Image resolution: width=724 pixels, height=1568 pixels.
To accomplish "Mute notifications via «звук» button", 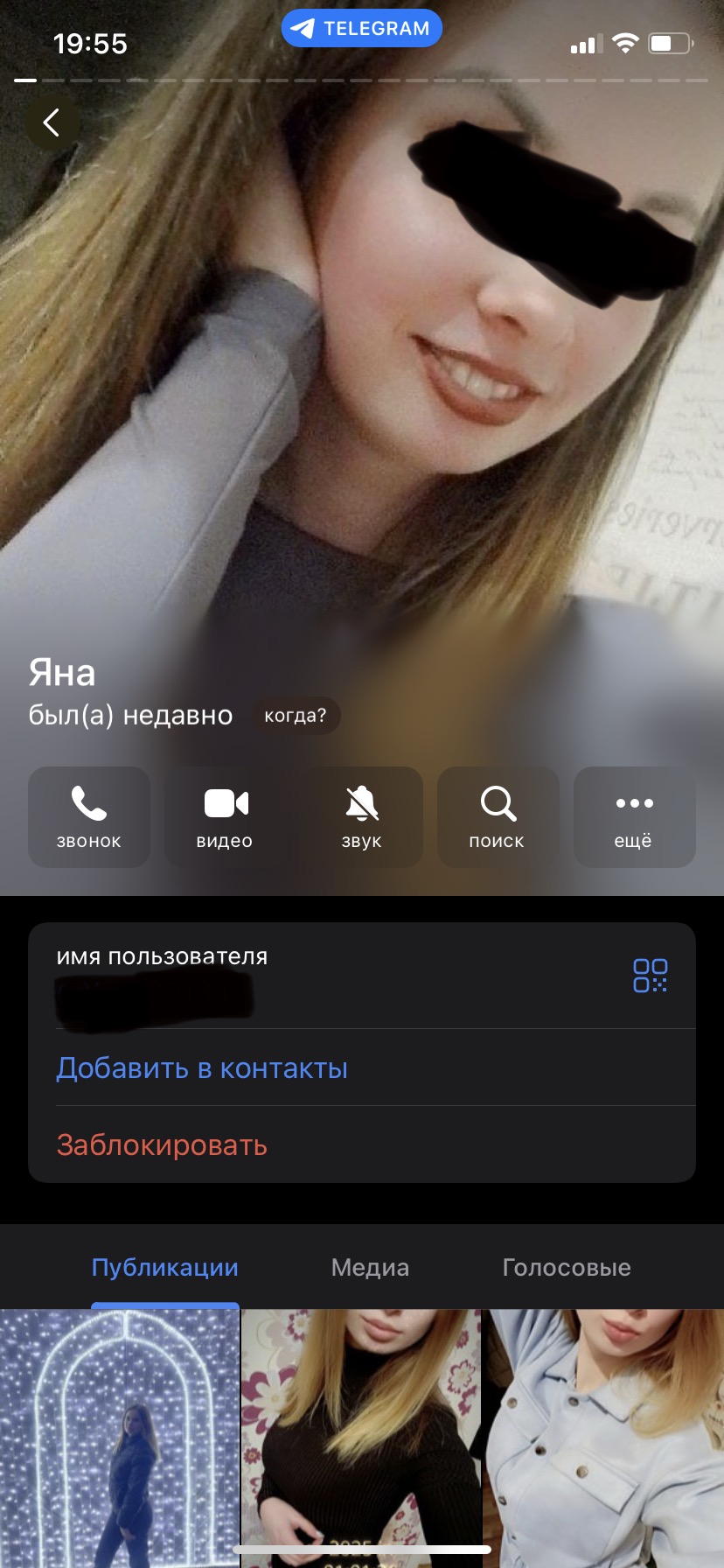I will (362, 817).
